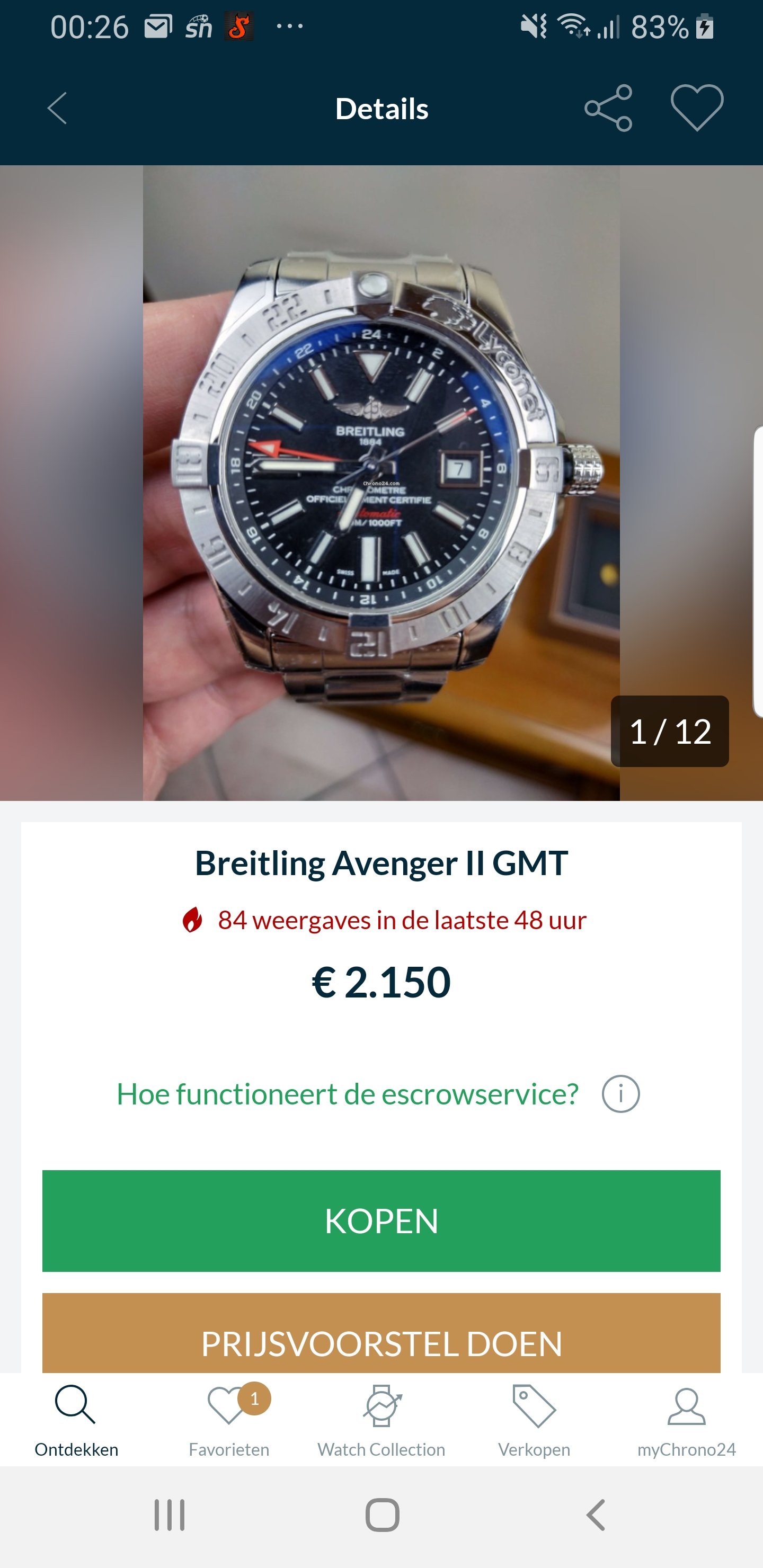
Task: Open the escrow service explanation link
Action: [348, 1094]
